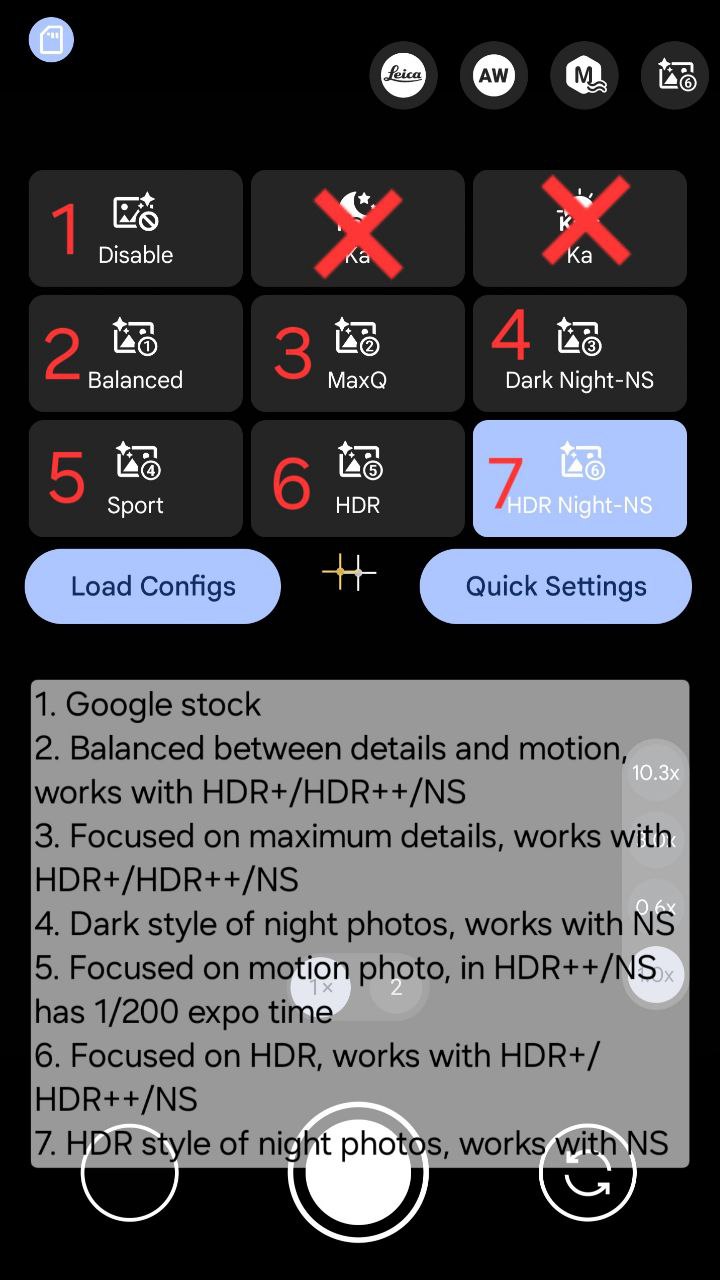Flip to the other camera

587,1172
